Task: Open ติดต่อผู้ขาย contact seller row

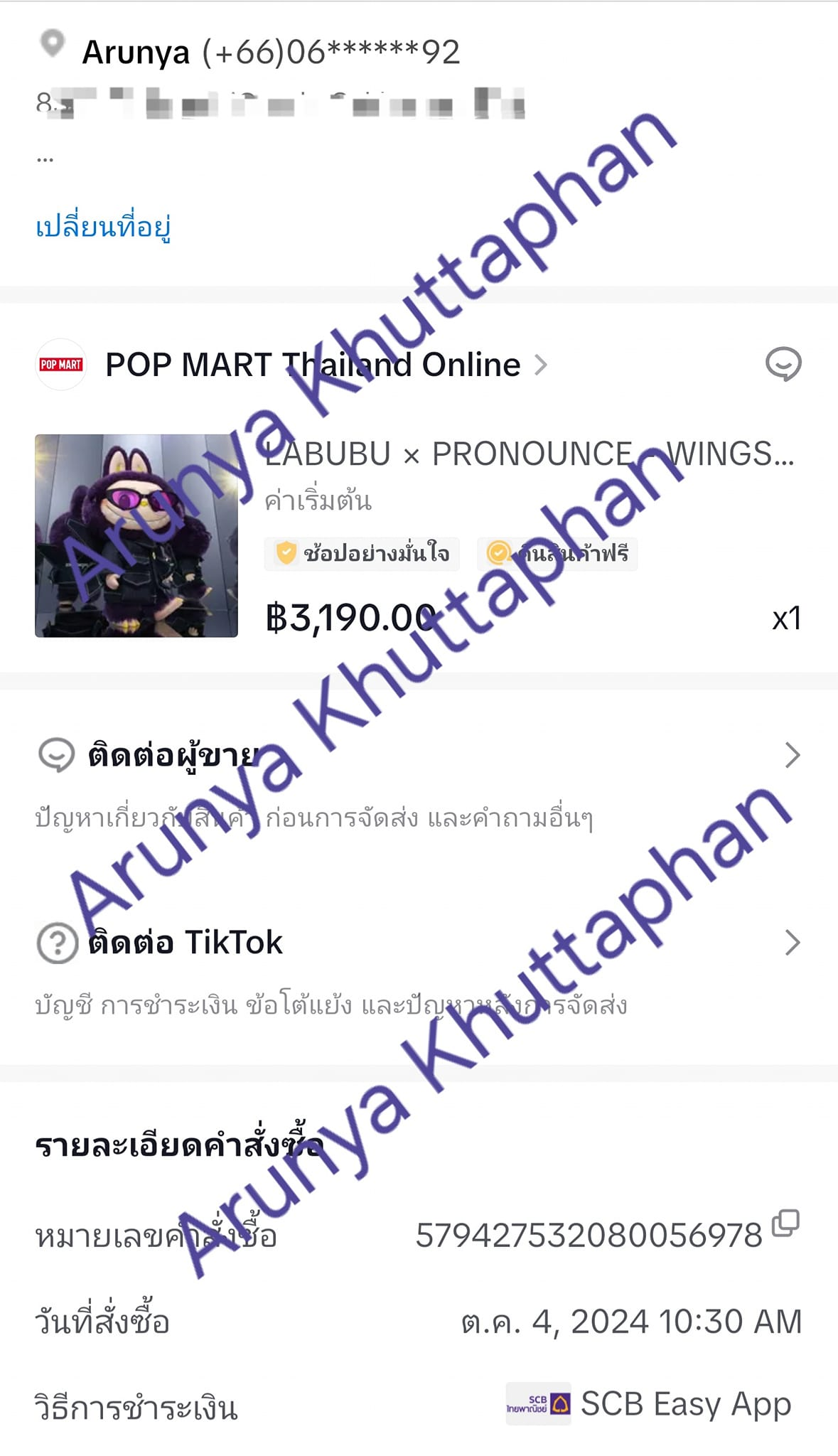Action: (x=419, y=756)
